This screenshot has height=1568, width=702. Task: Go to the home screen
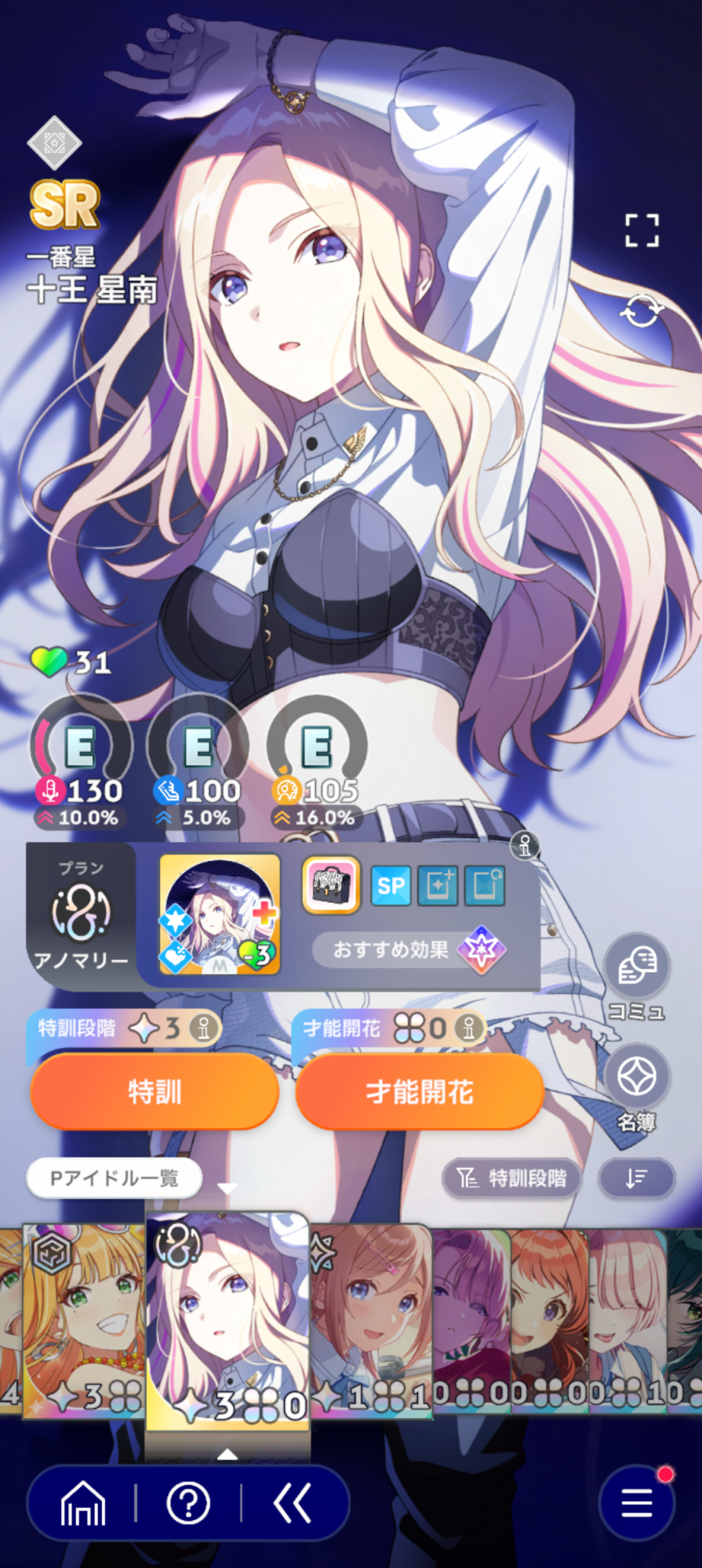coord(83,1503)
